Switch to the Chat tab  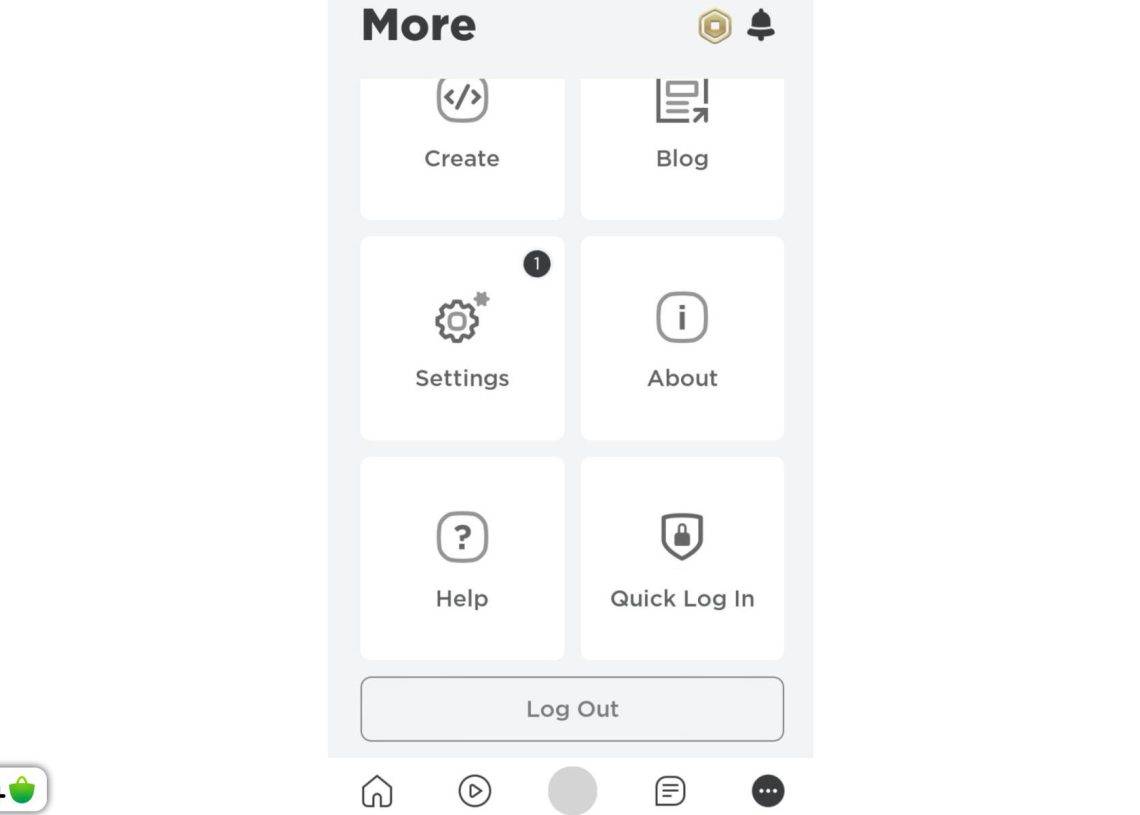point(670,791)
